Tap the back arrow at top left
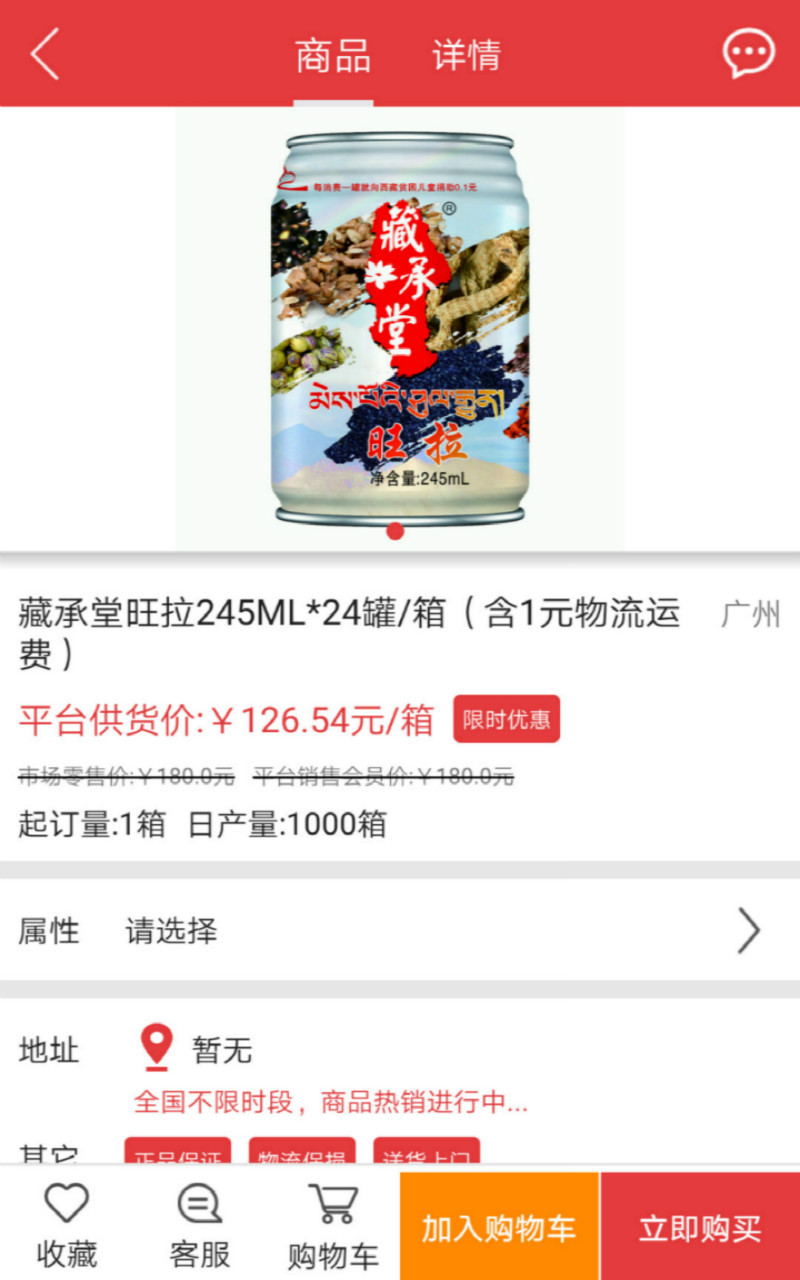800x1280 pixels. click(42, 55)
